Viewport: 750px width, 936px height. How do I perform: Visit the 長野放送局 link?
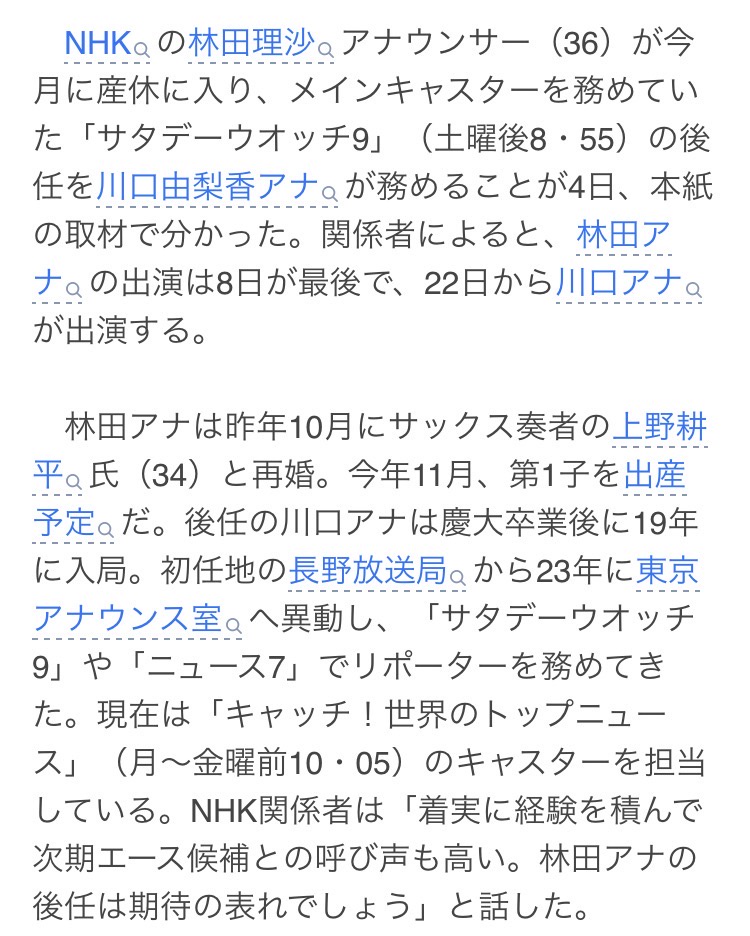point(377,571)
